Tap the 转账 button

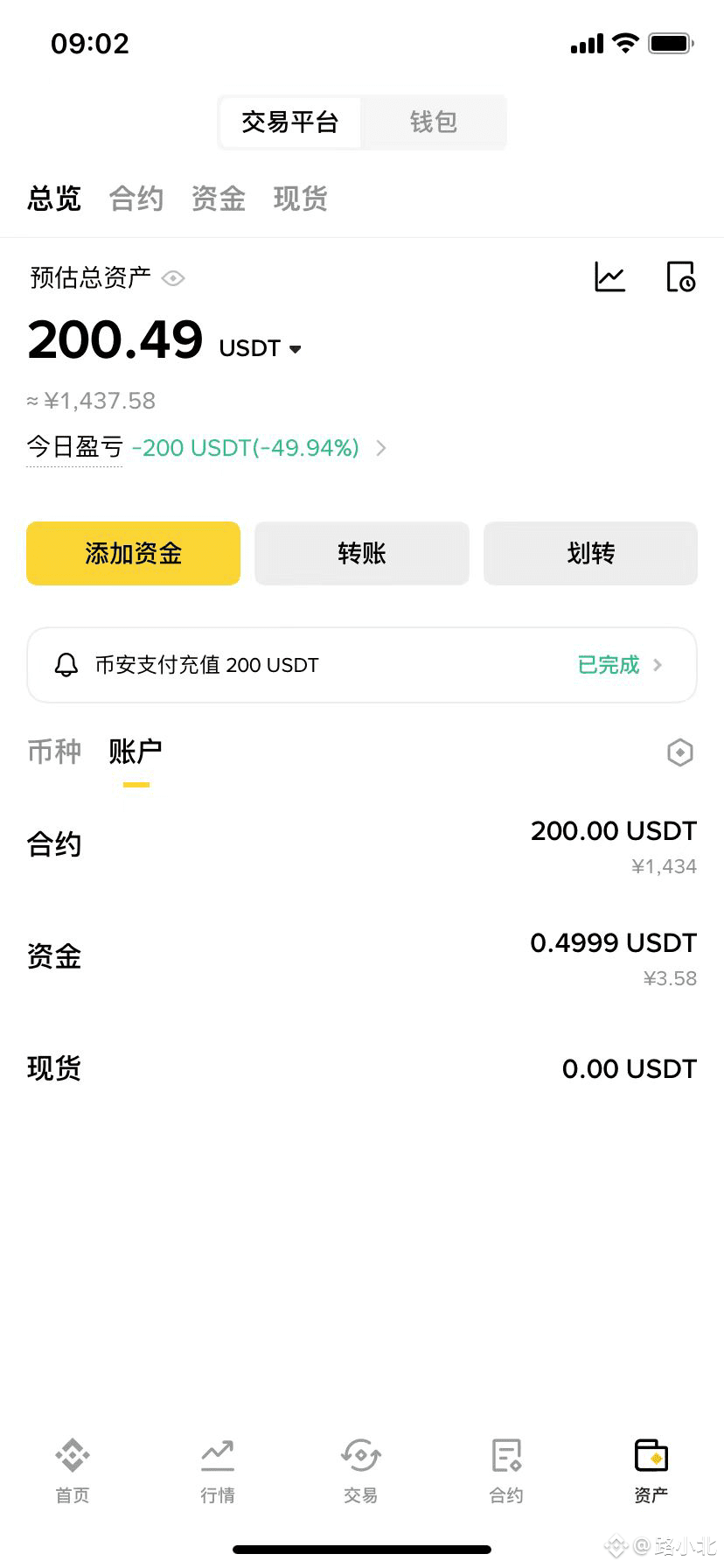(x=362, y=553)
